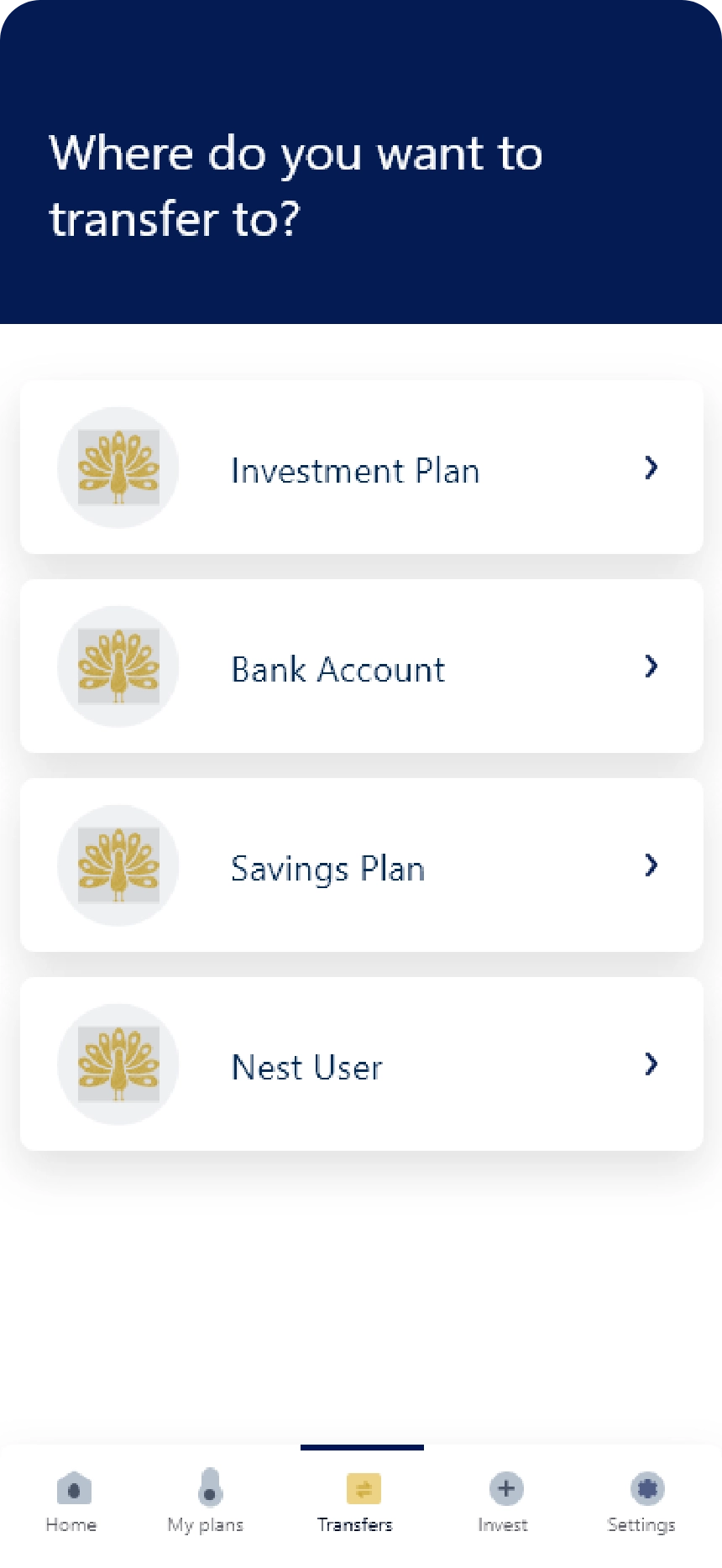This screenshot has width=722, height=1568.
Task: Open the Invest tab
Action: pyautogui.click(x=504, y=1501)
